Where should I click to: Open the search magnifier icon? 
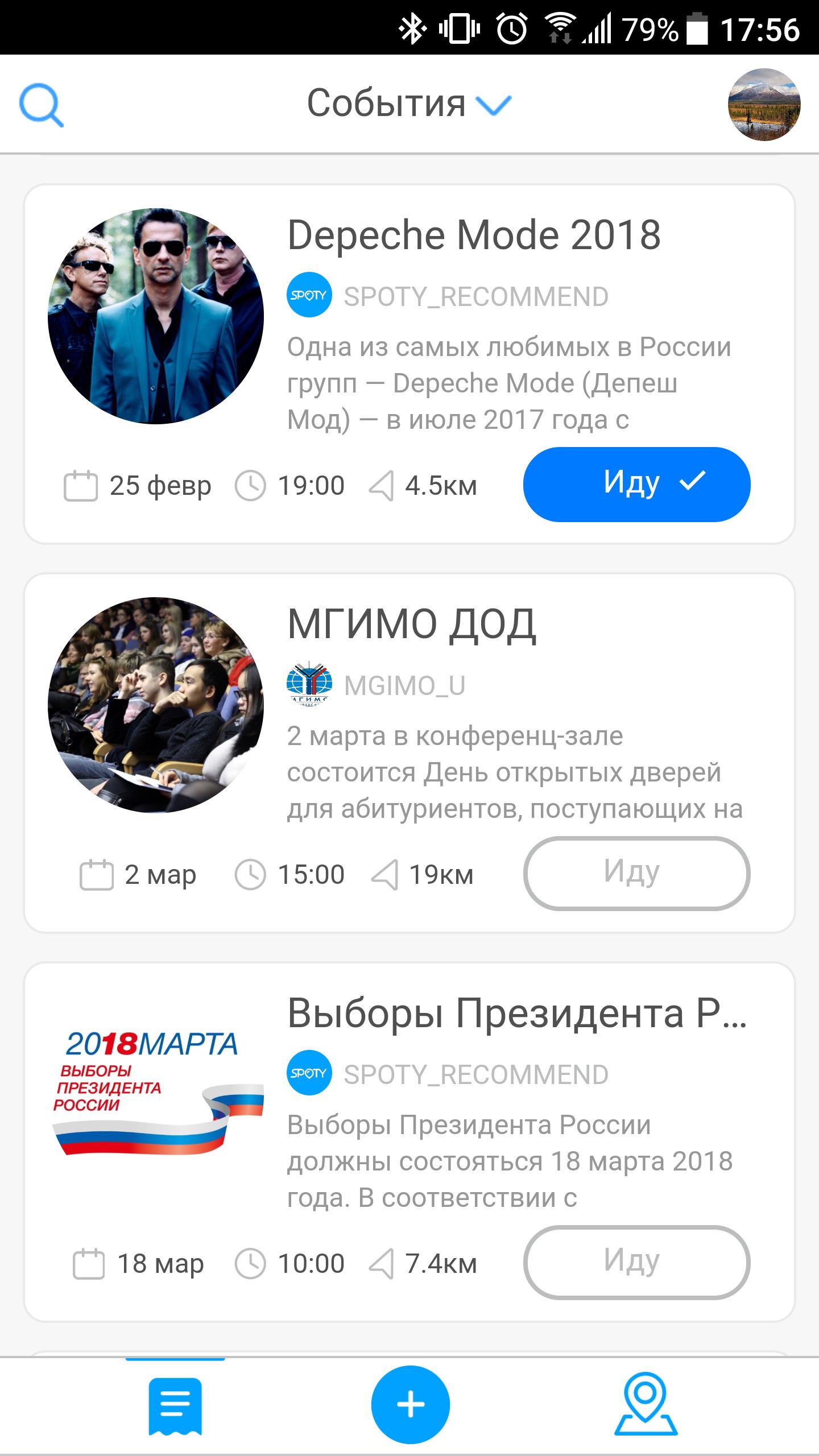pos(41,105)
